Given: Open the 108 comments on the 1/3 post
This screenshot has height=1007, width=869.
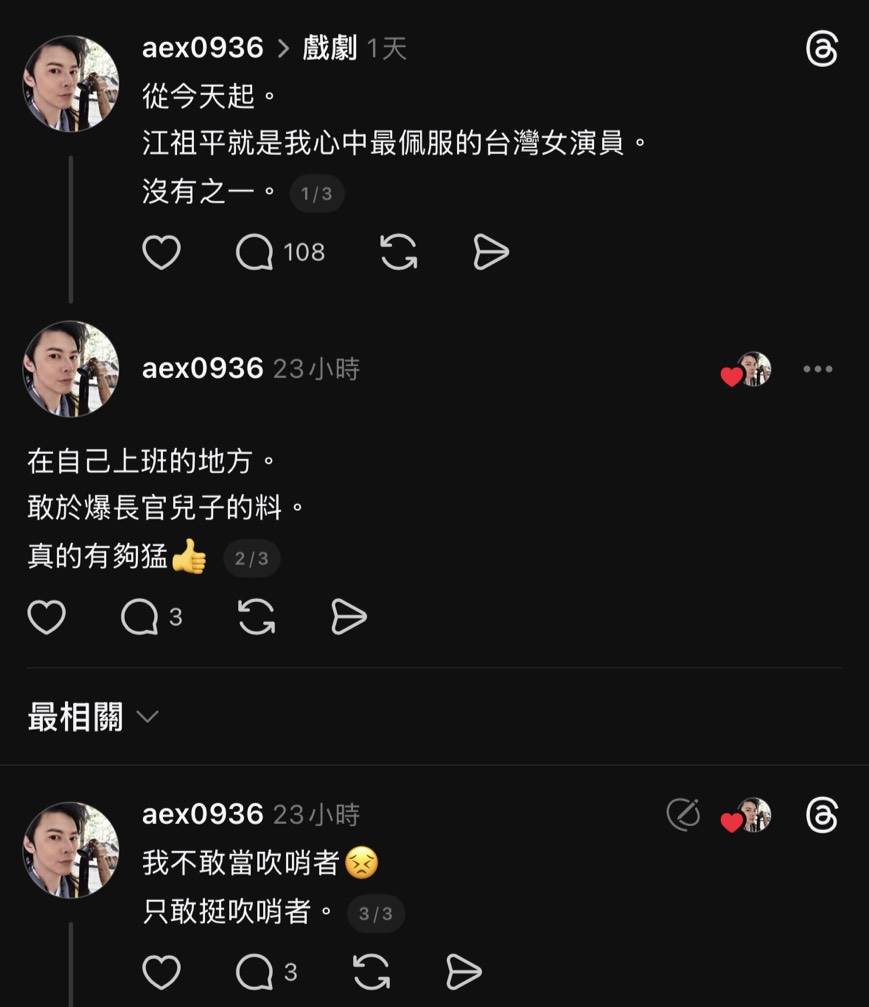Looking at the screenshot, I should (255, 253).
